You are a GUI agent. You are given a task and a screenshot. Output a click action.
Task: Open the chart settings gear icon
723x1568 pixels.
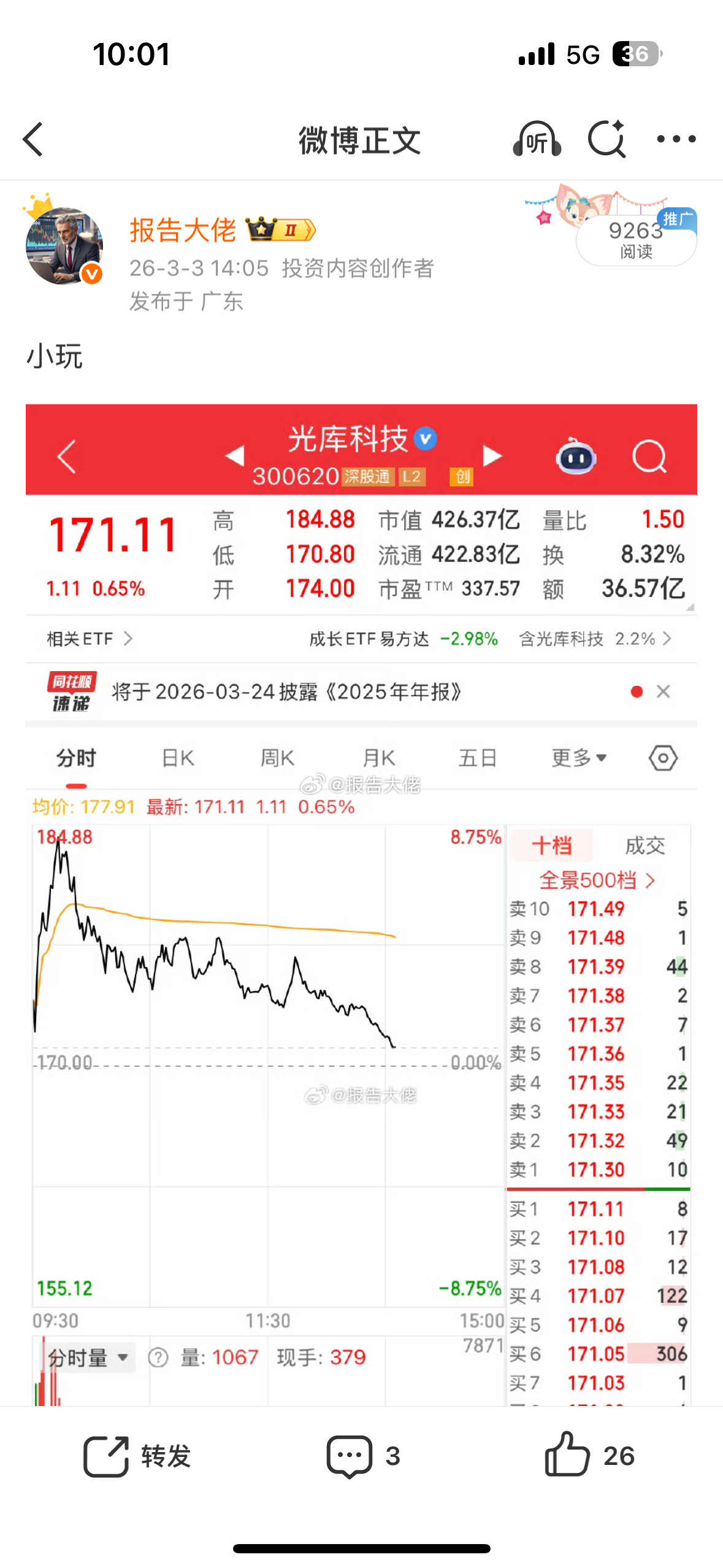tap(663, 758)
